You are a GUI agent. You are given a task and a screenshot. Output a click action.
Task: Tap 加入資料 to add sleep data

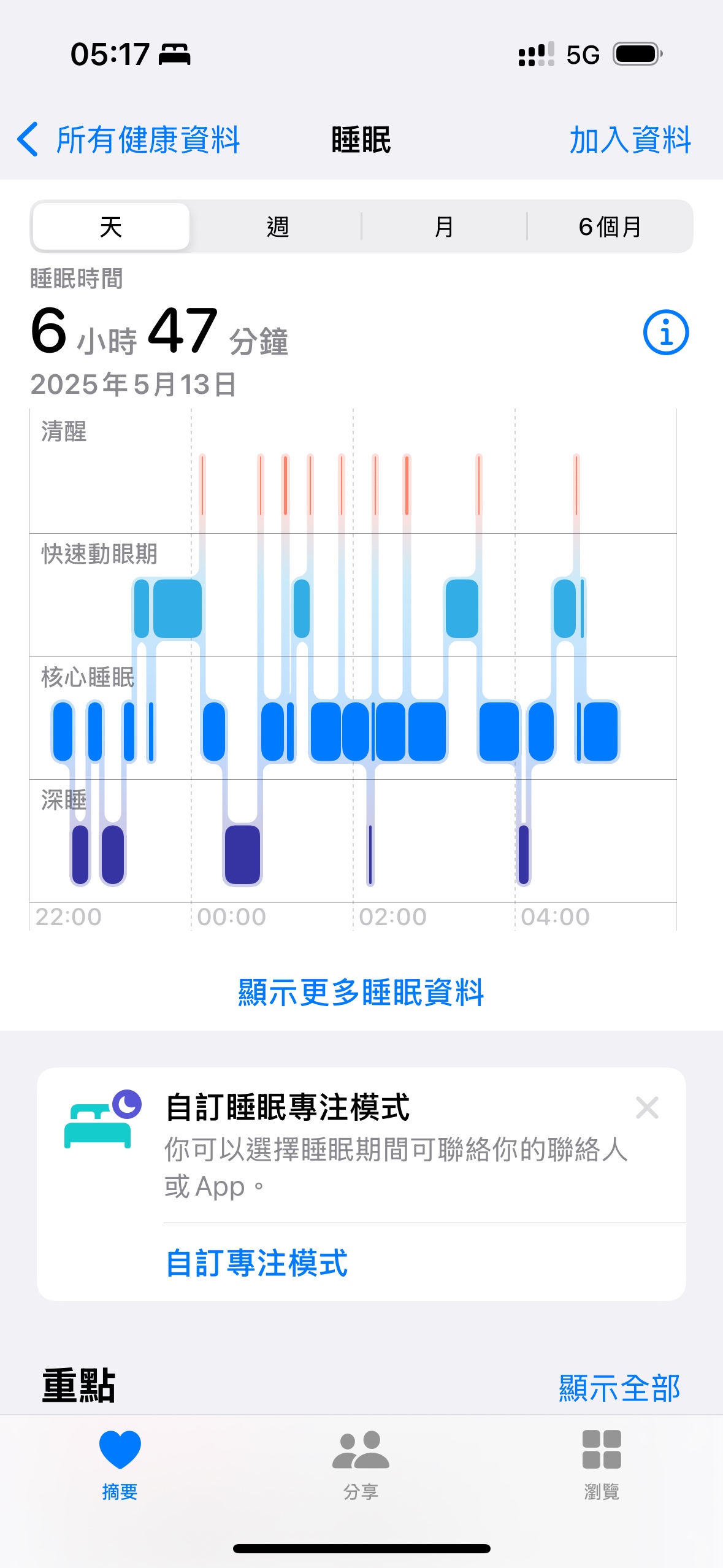click(630, 140)
